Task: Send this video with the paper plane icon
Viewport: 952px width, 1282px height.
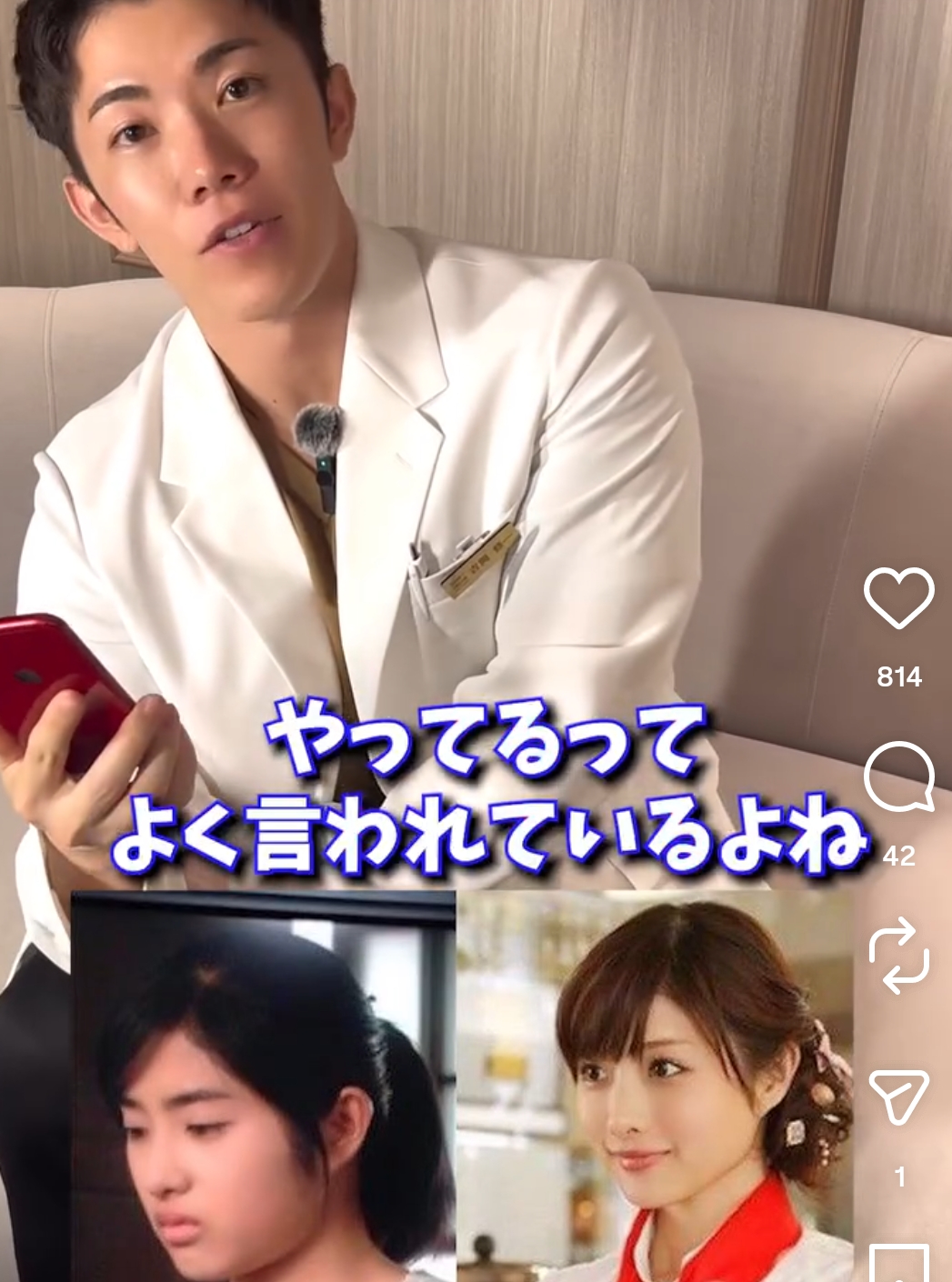Action: (x=898, y=1097)
